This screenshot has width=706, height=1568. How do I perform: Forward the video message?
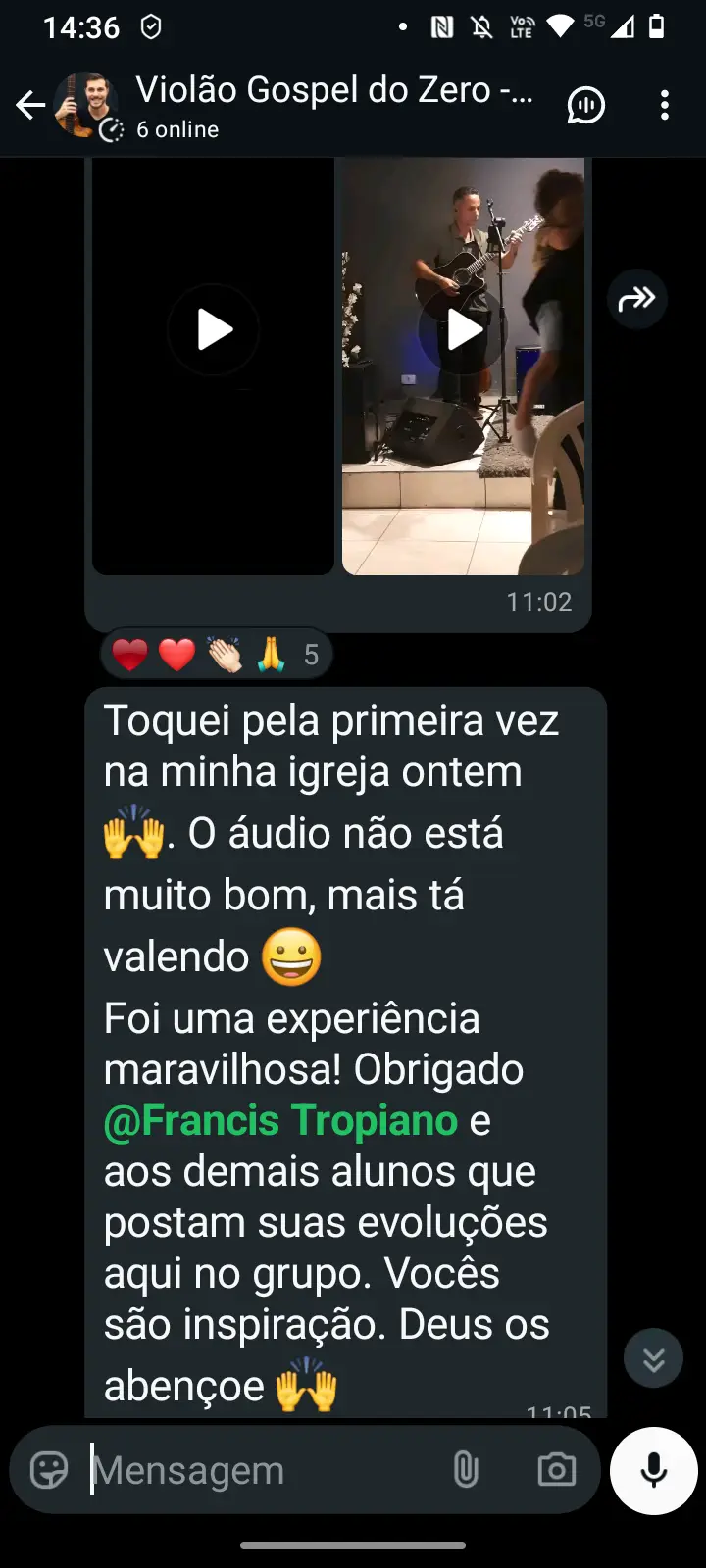636,299
